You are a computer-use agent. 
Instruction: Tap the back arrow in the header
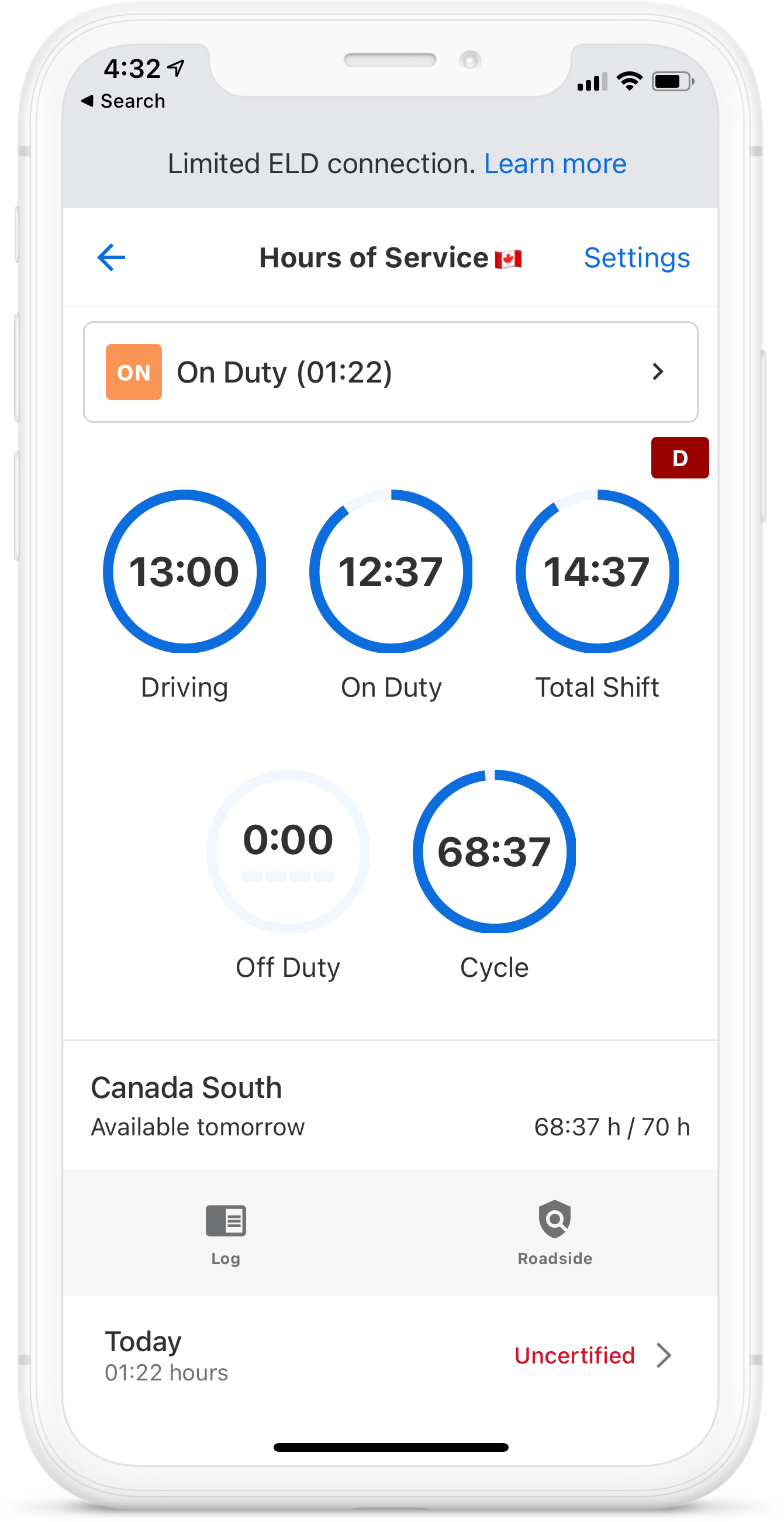pos(111,256)
